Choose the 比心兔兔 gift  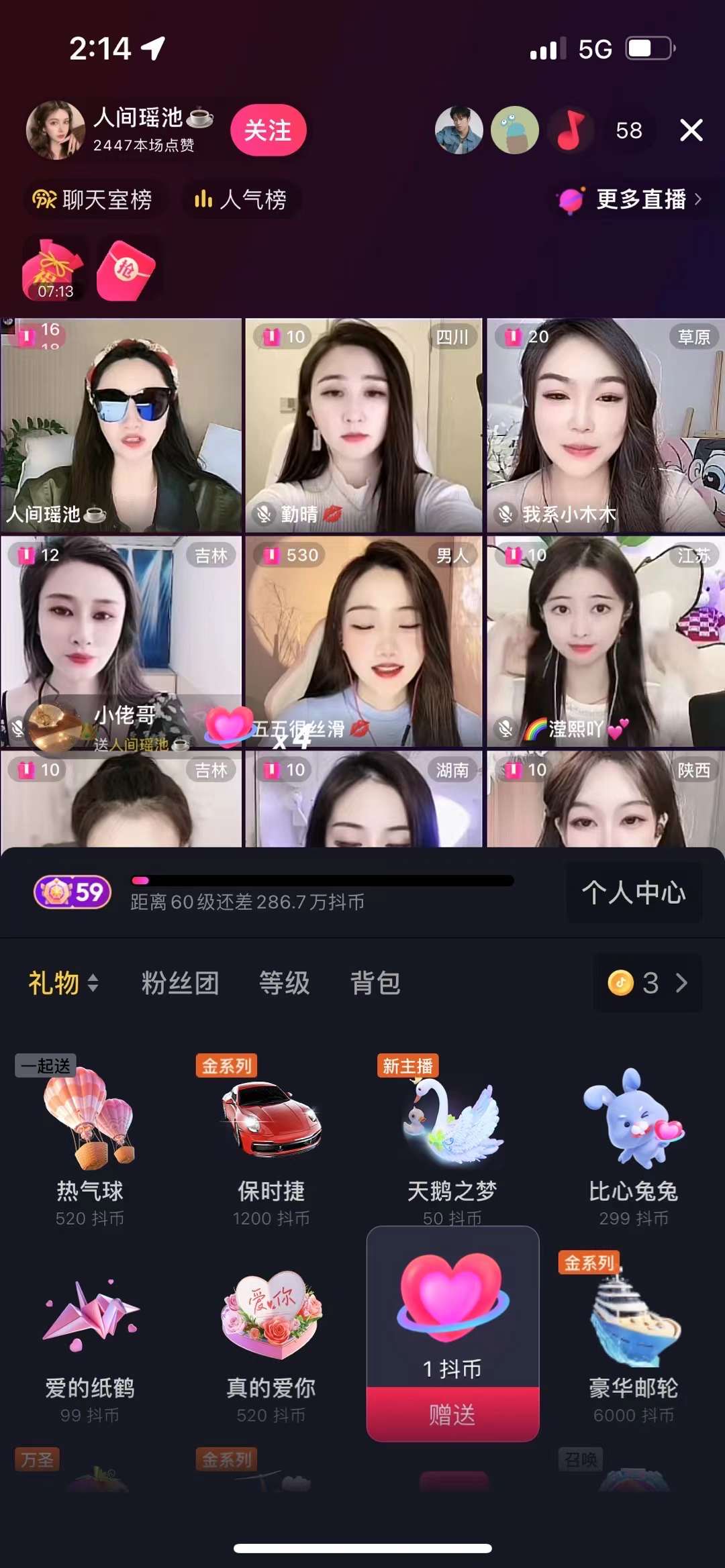pos(633,1141)
